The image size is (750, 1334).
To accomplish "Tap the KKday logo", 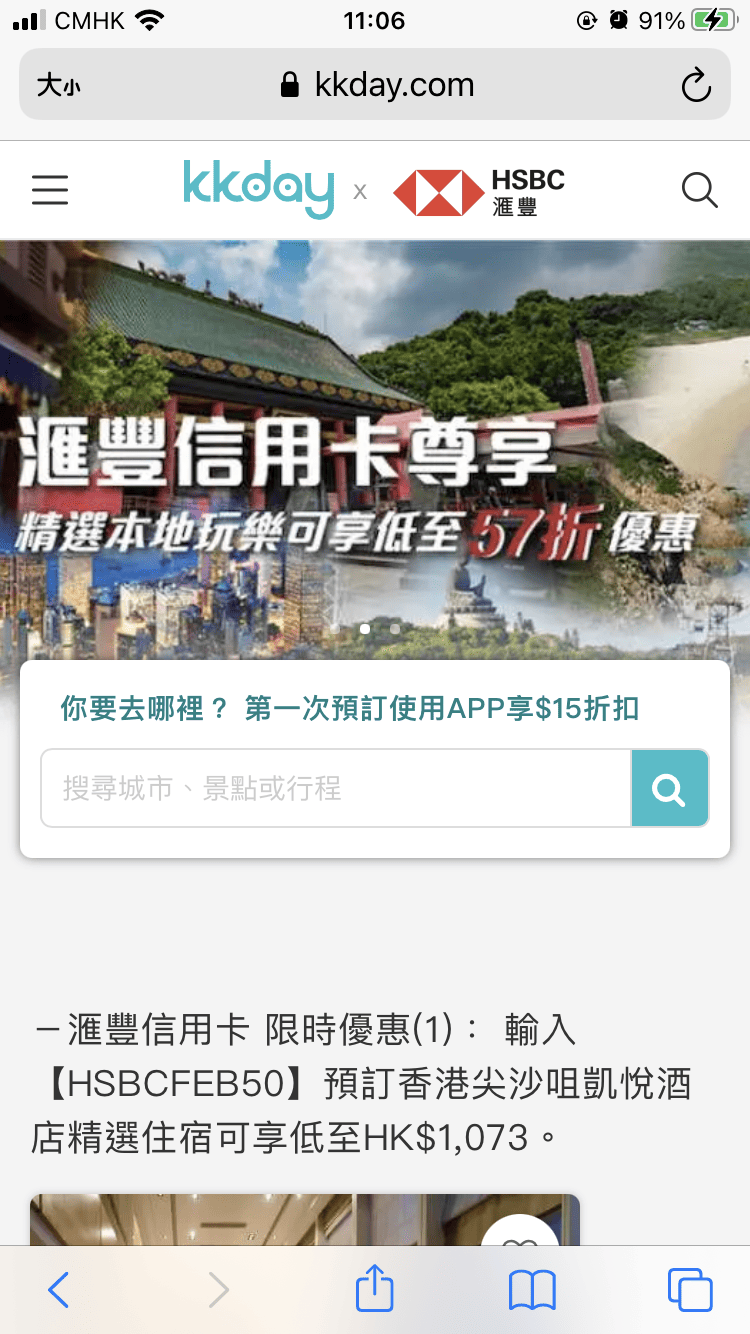I will 258,189.
